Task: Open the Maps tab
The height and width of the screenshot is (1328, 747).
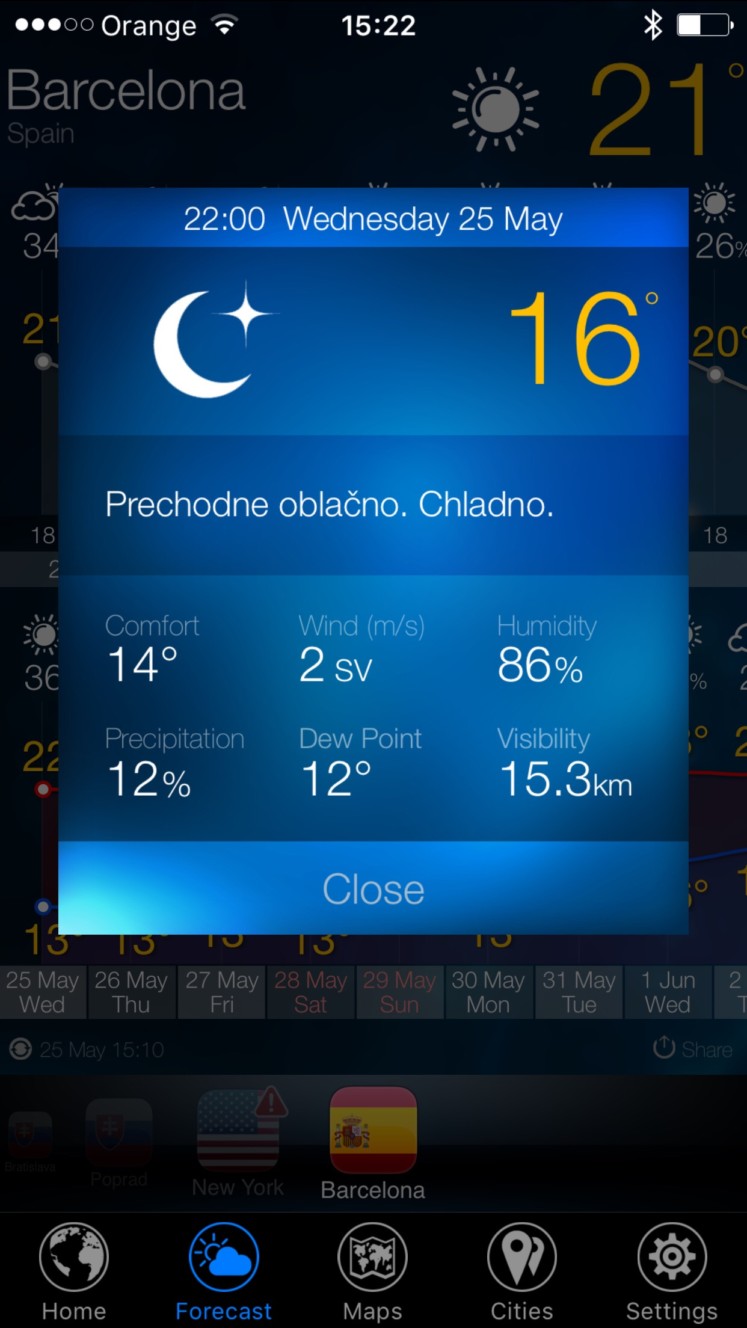Action: [373, 1272]
